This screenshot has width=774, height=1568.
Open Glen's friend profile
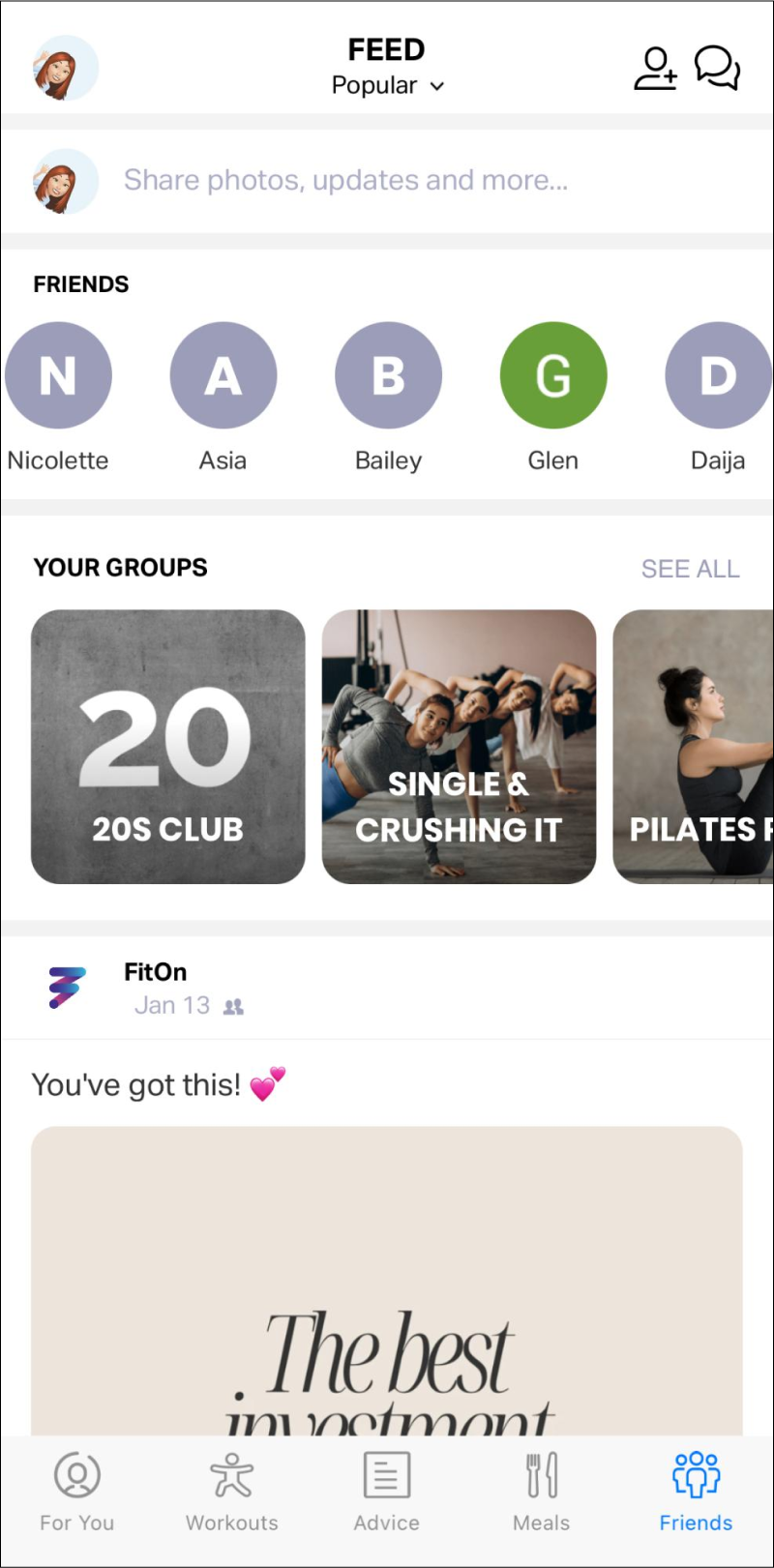coord(553,375)
